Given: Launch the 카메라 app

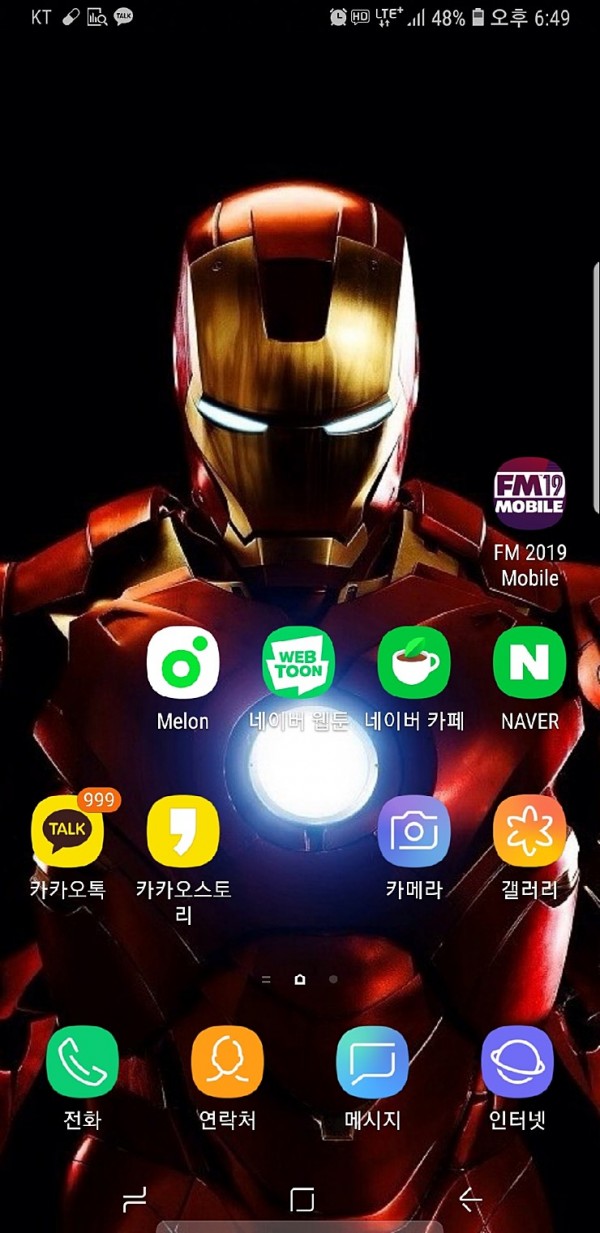Looking at the screenshot, I should pos(414,831).
